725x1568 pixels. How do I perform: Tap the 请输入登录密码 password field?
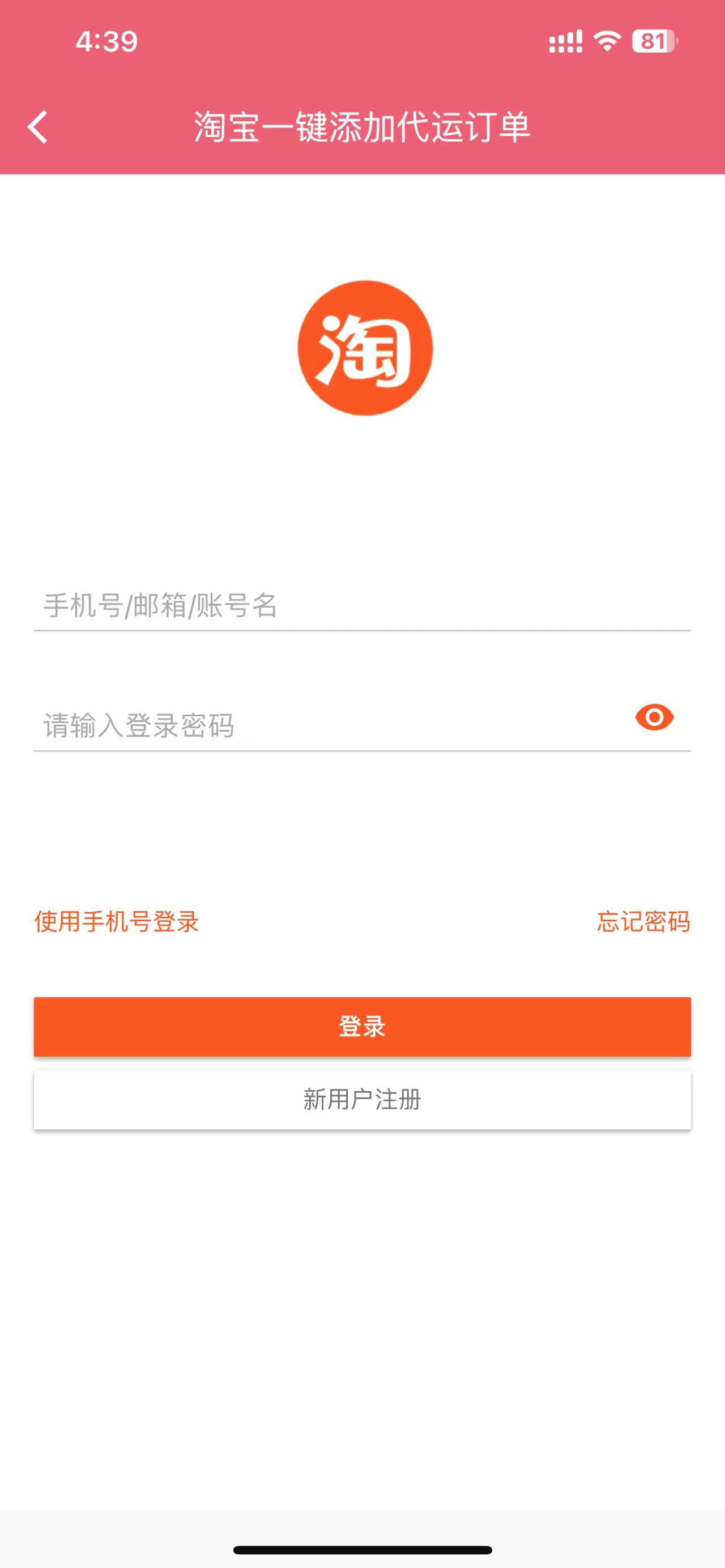coord(329,725)
